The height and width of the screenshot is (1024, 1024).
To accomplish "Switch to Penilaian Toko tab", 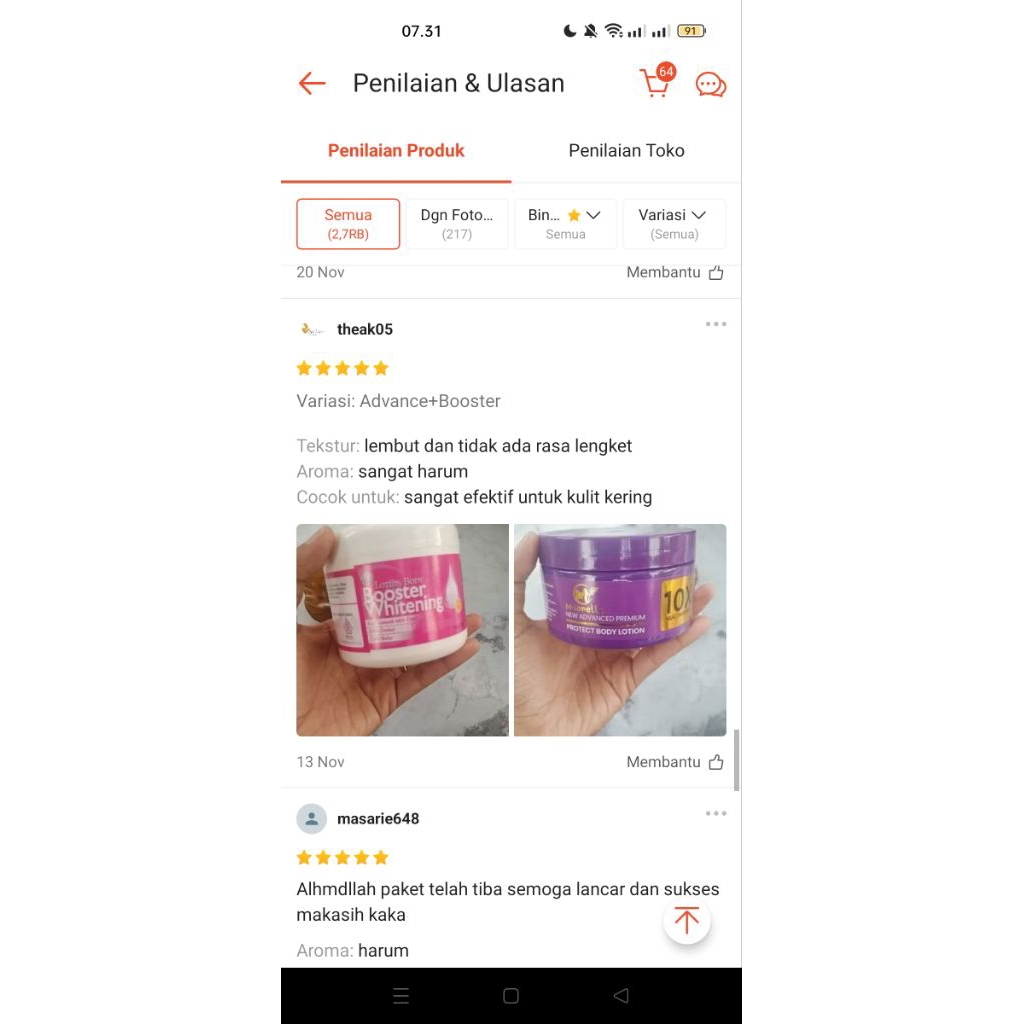I will 626,151.
